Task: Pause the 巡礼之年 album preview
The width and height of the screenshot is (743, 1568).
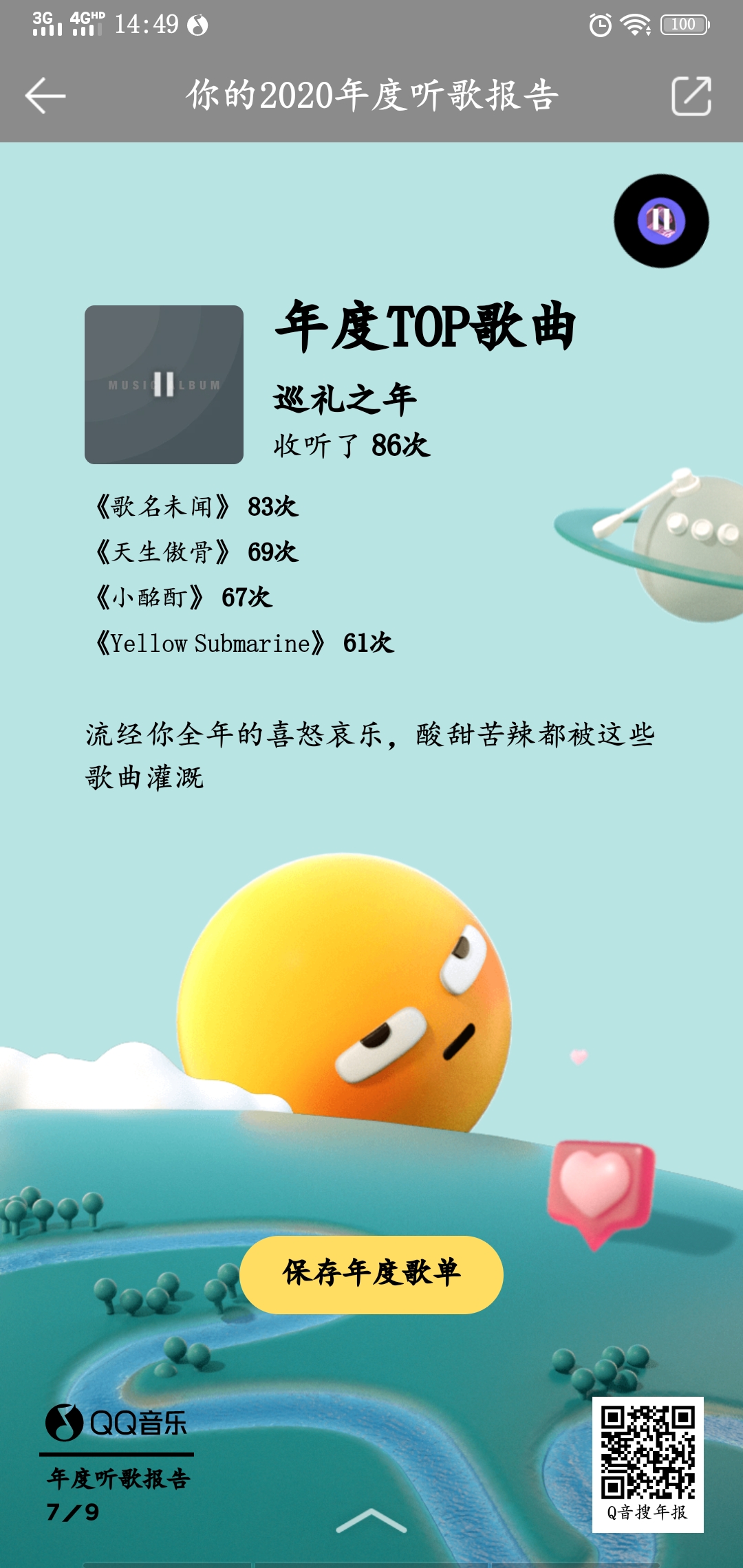Action: 164,384
